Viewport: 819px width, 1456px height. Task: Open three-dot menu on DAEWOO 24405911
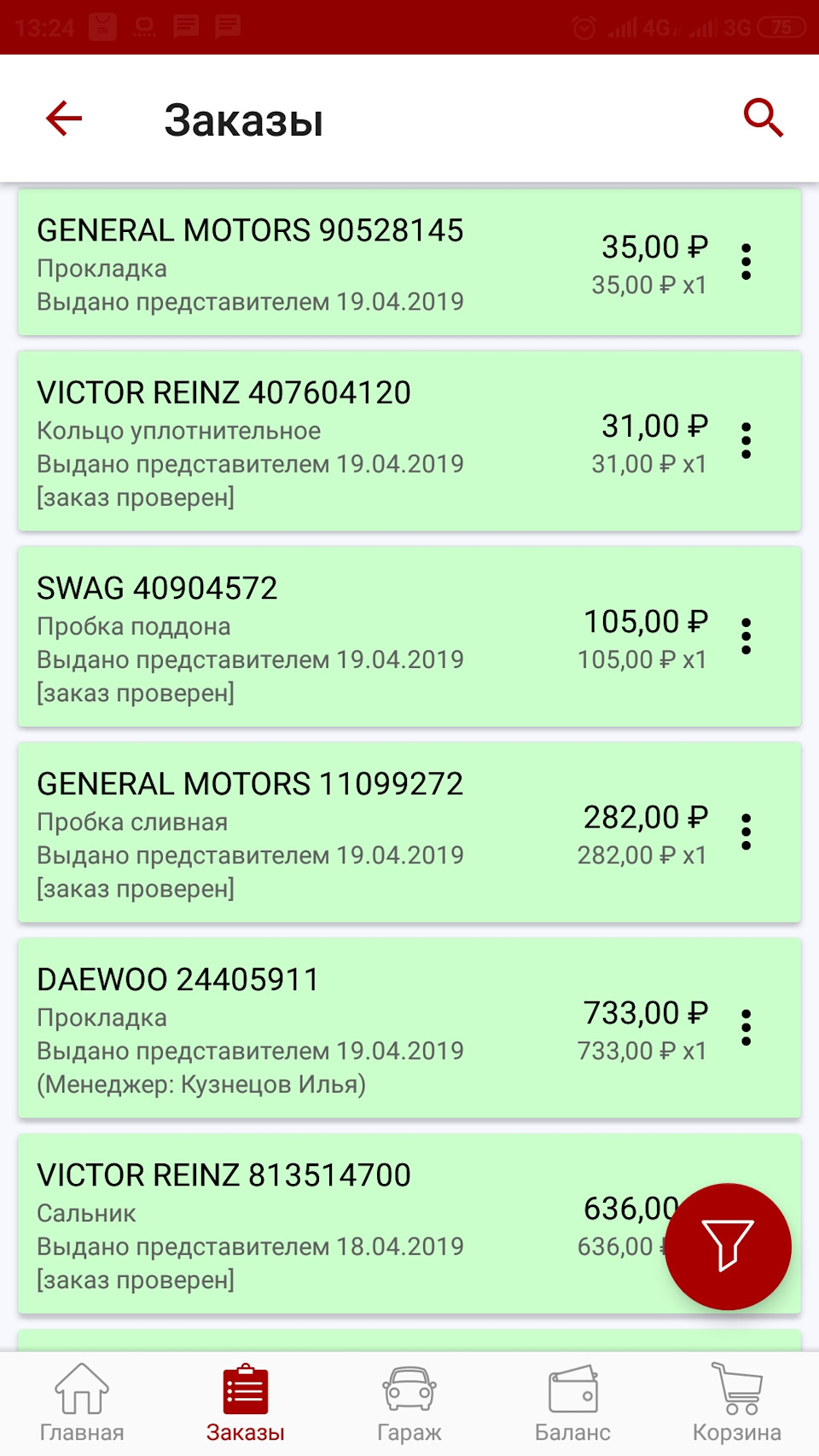[x=748, y=1030]
